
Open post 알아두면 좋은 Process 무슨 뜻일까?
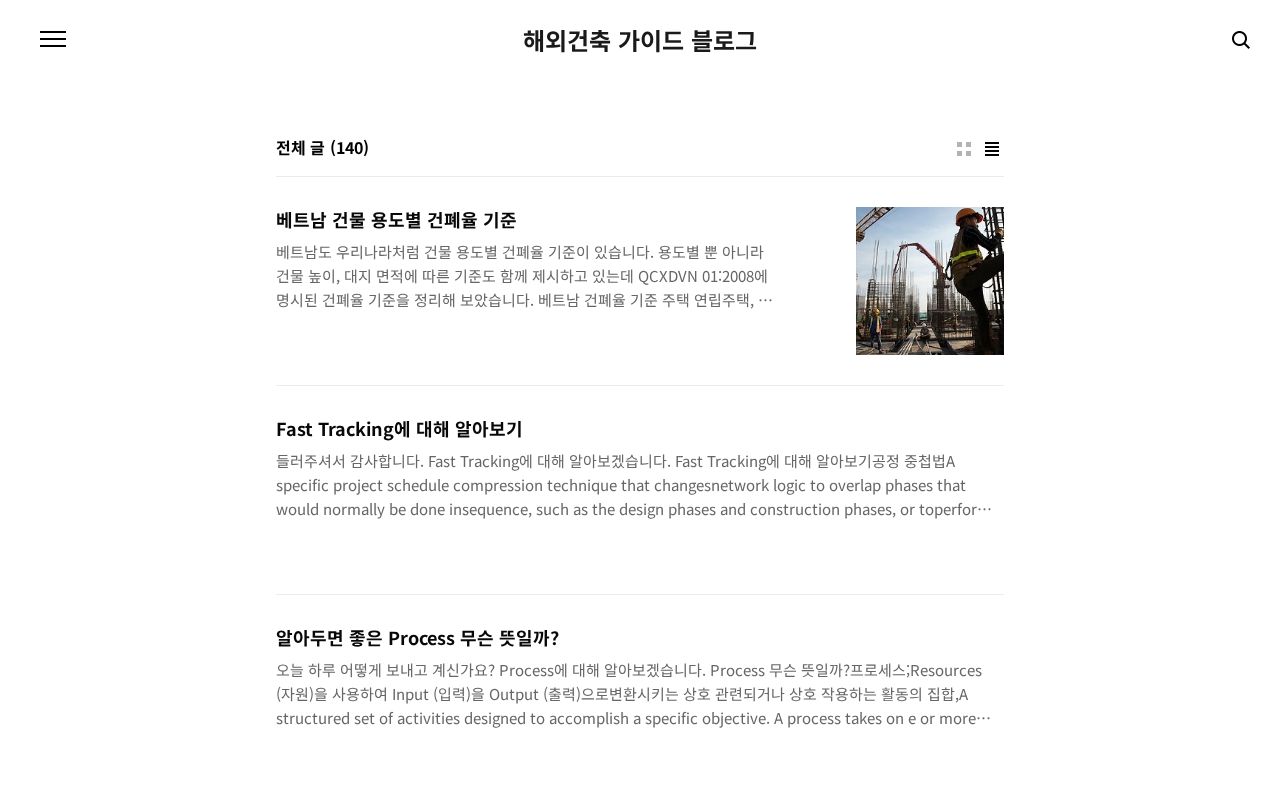pyautogui.click(x=417, y=638)
